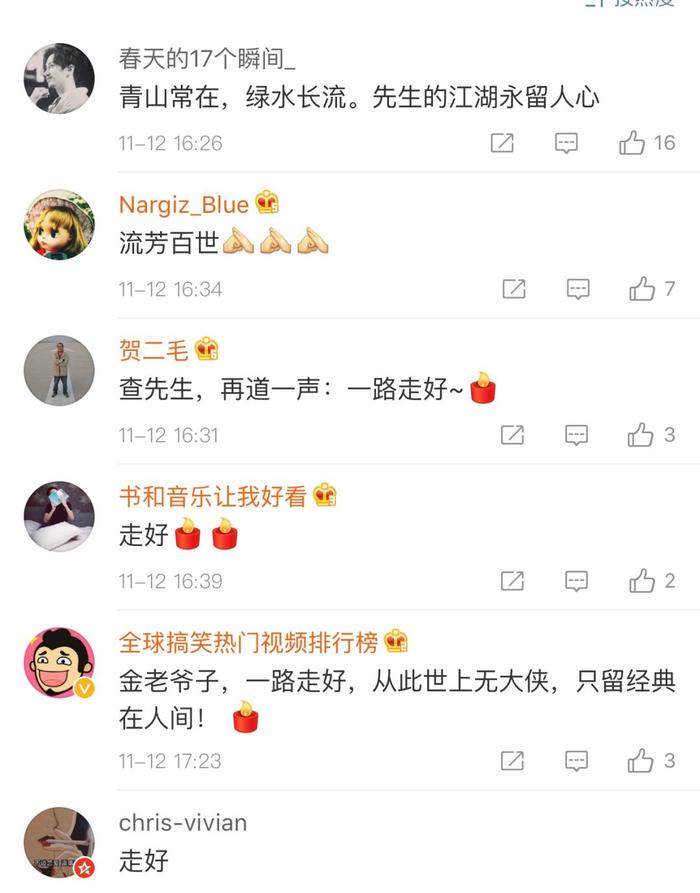
Task: Reply to Nargiz_Blue's comment
Action: 578,289
